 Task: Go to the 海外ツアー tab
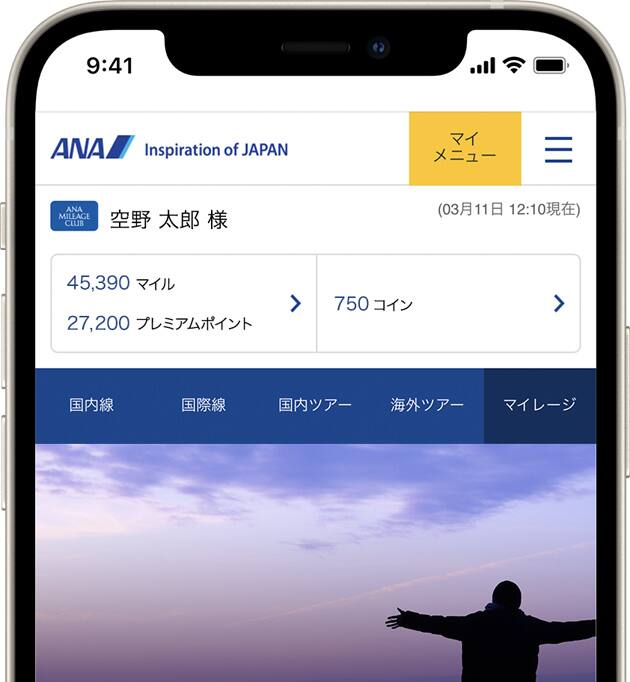427,405
